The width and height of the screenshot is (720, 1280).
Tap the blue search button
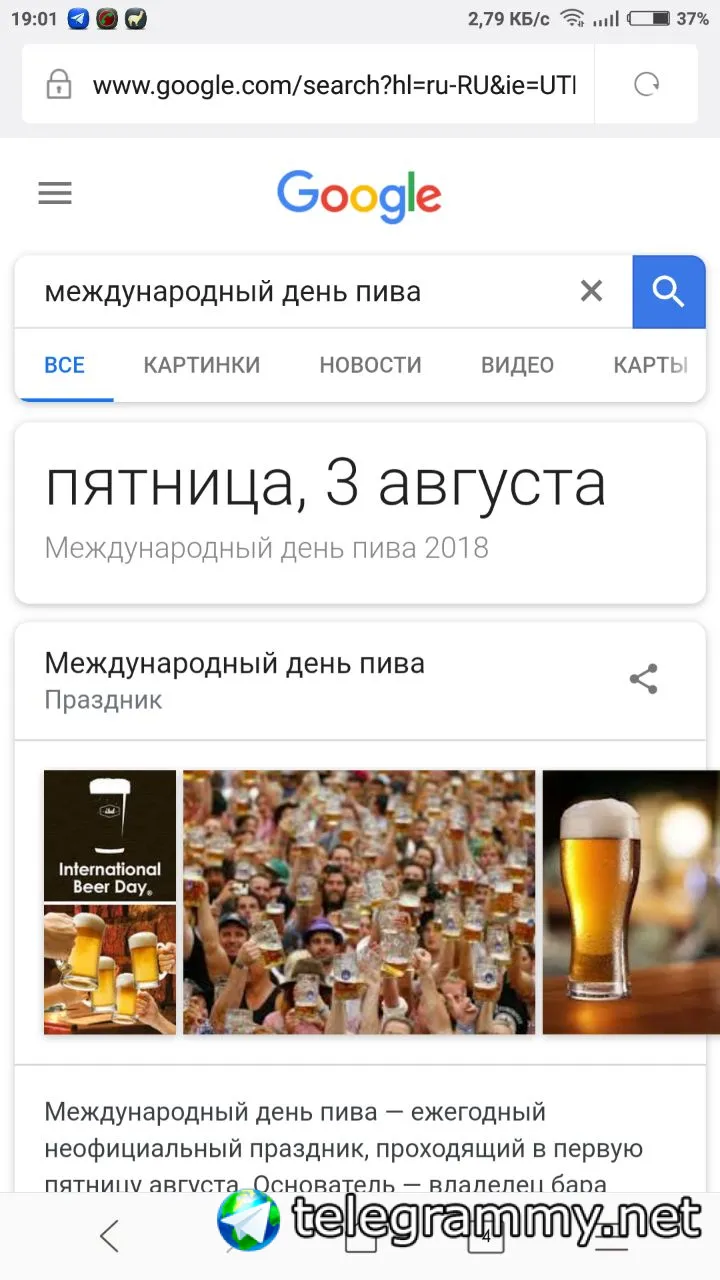[668, 291]
